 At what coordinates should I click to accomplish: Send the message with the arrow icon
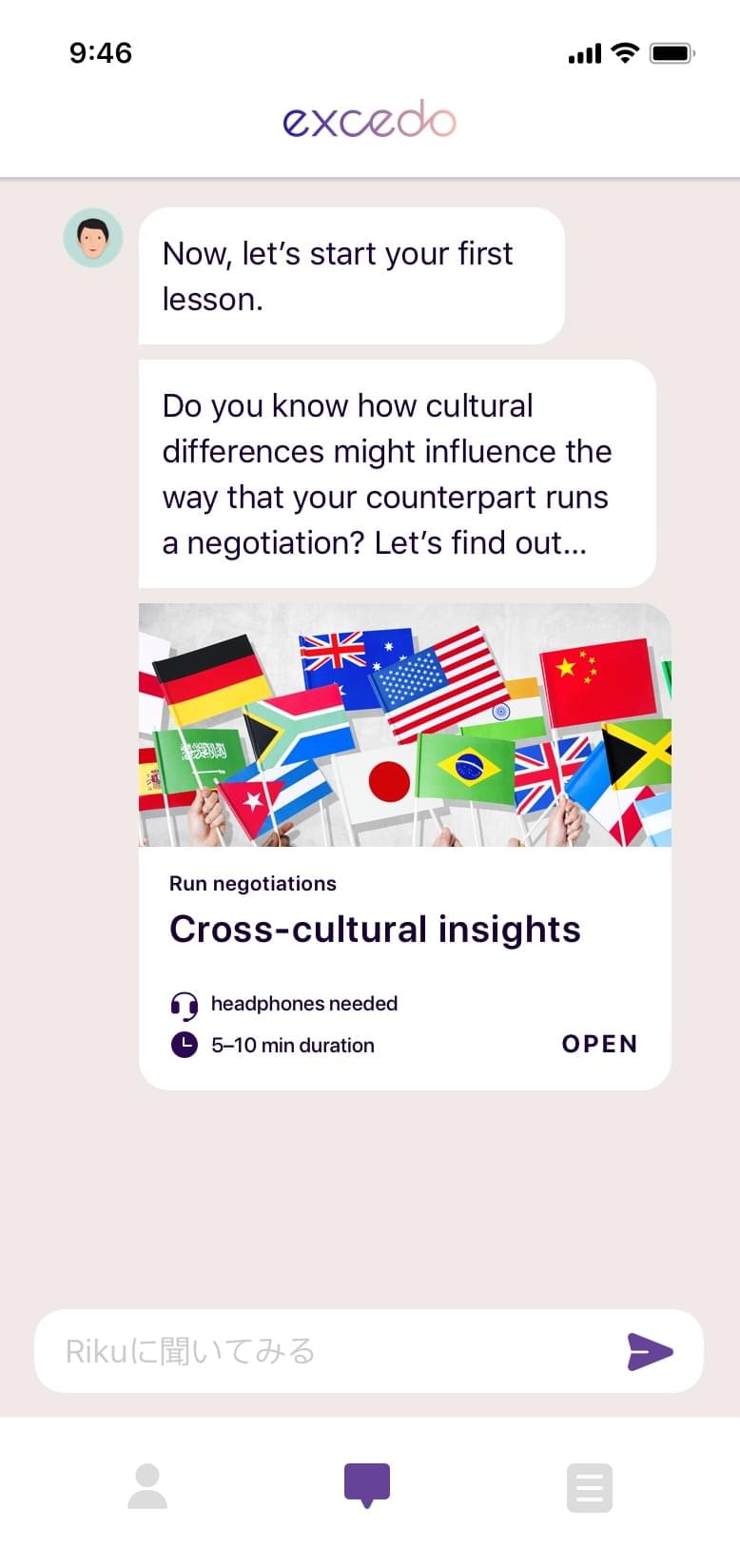click(x=650, y=1351)
